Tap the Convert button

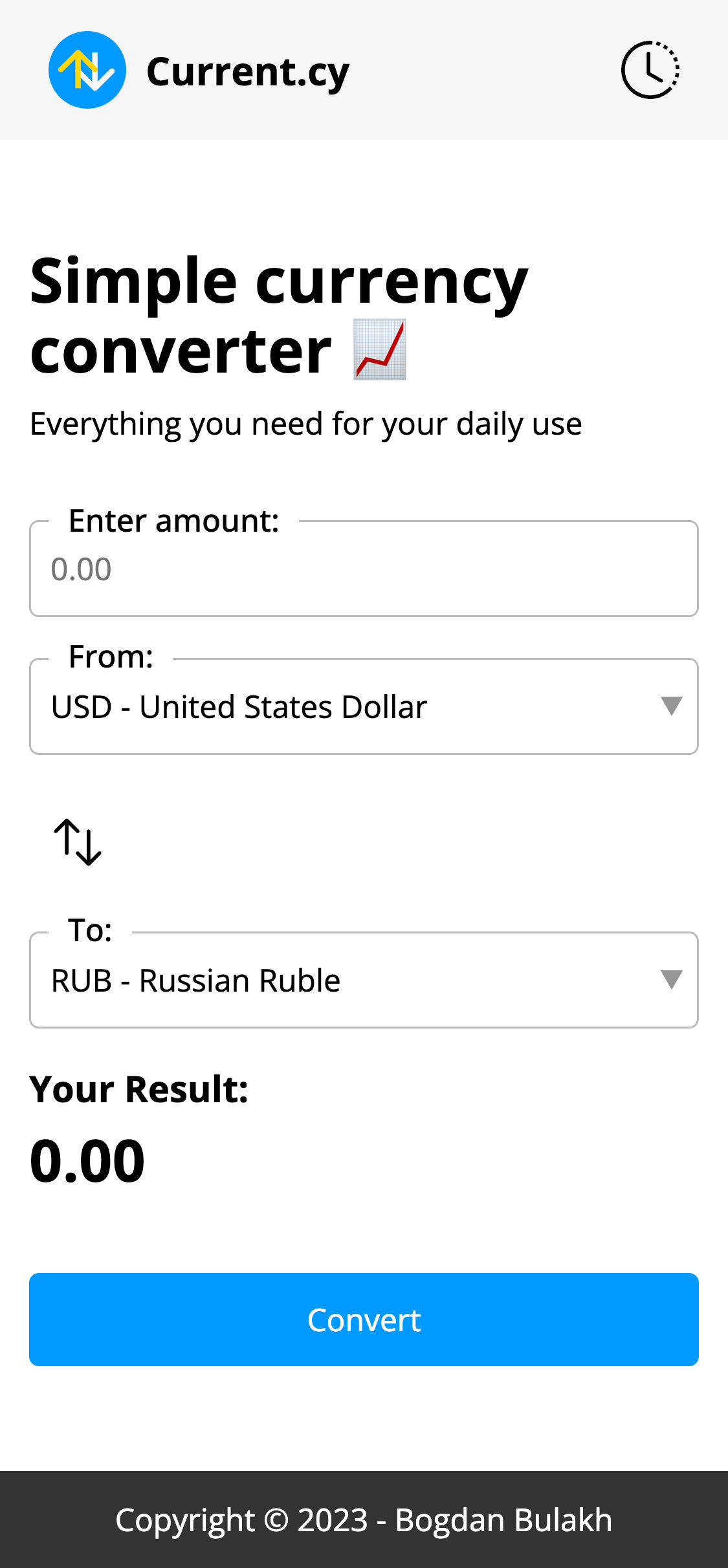tap(364, 1320)
